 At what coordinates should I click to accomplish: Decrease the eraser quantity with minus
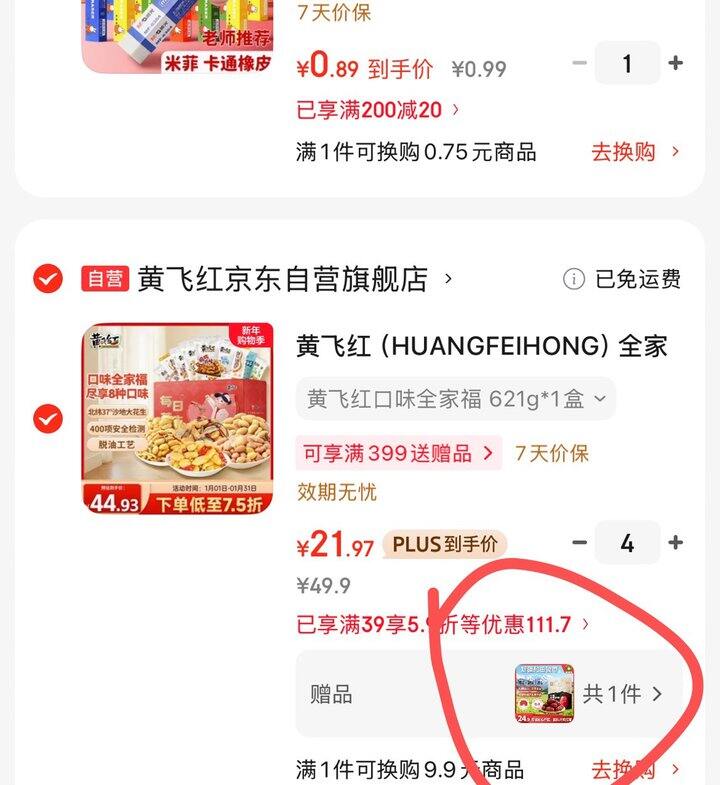click(579, 63)
